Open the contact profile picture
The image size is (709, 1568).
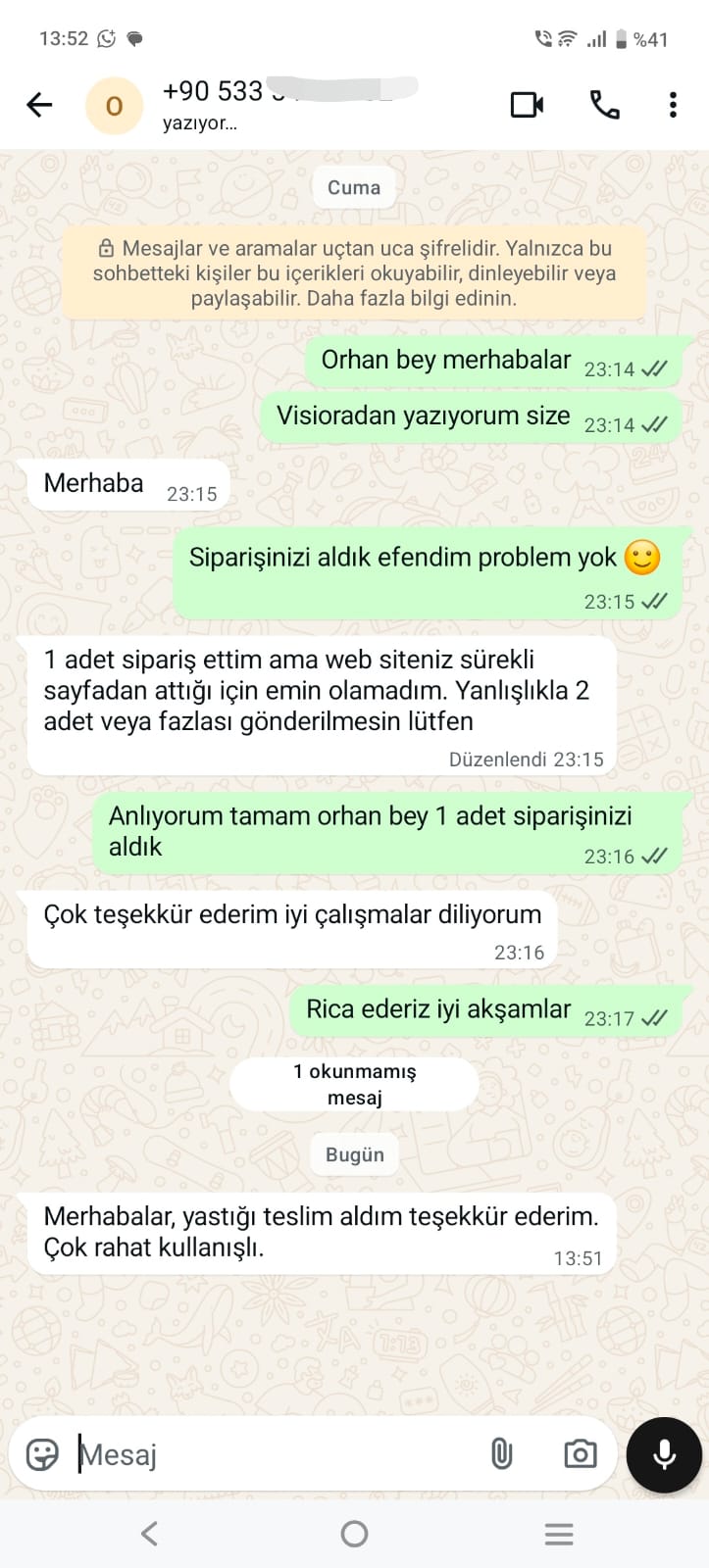click(x=114, y=106)
